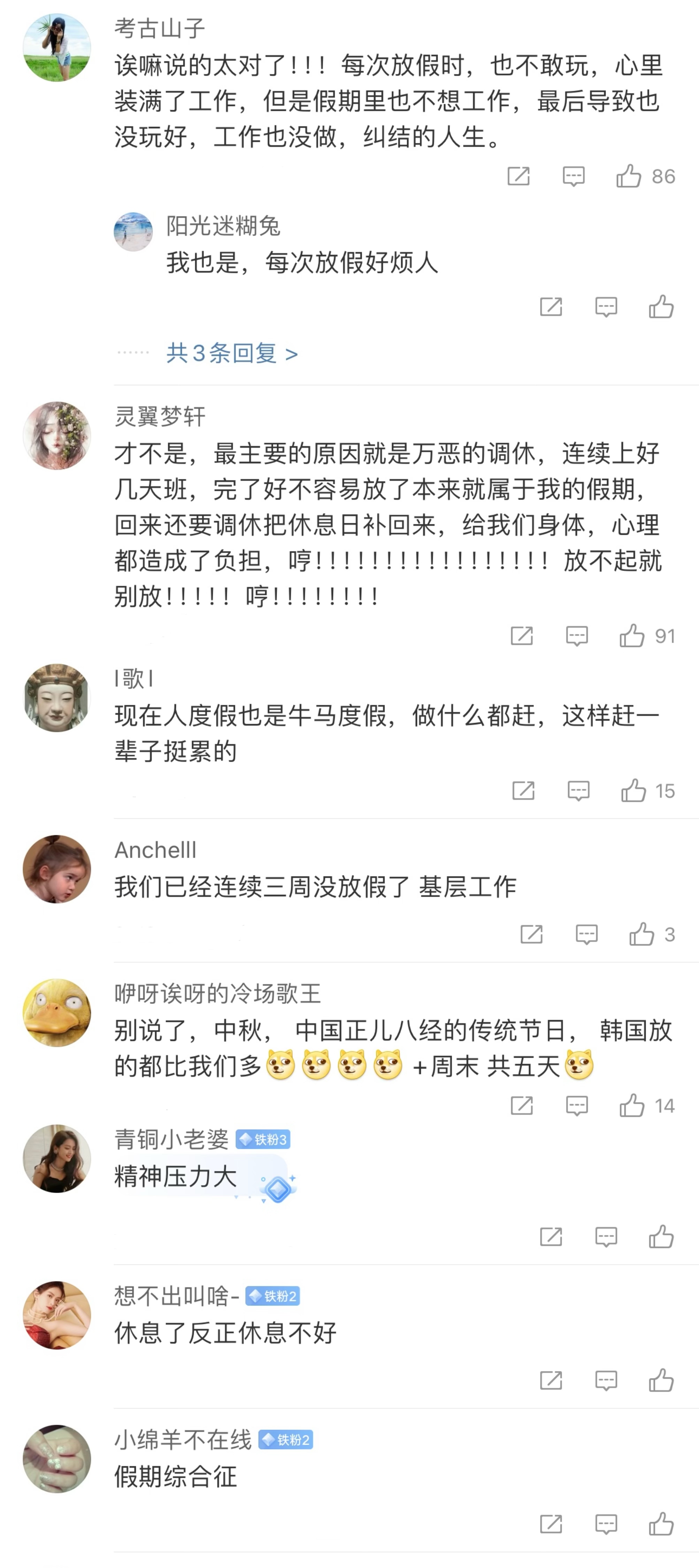Like 青铜小老婆's comment
The height and width of the screenshot is (1568, 699).
(x=661, y=1236)
